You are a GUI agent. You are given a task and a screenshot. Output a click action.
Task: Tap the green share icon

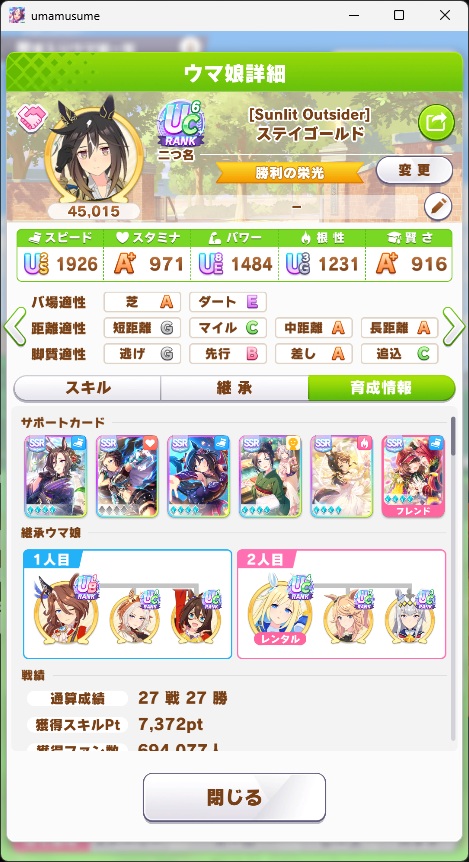tap(436, 123)
